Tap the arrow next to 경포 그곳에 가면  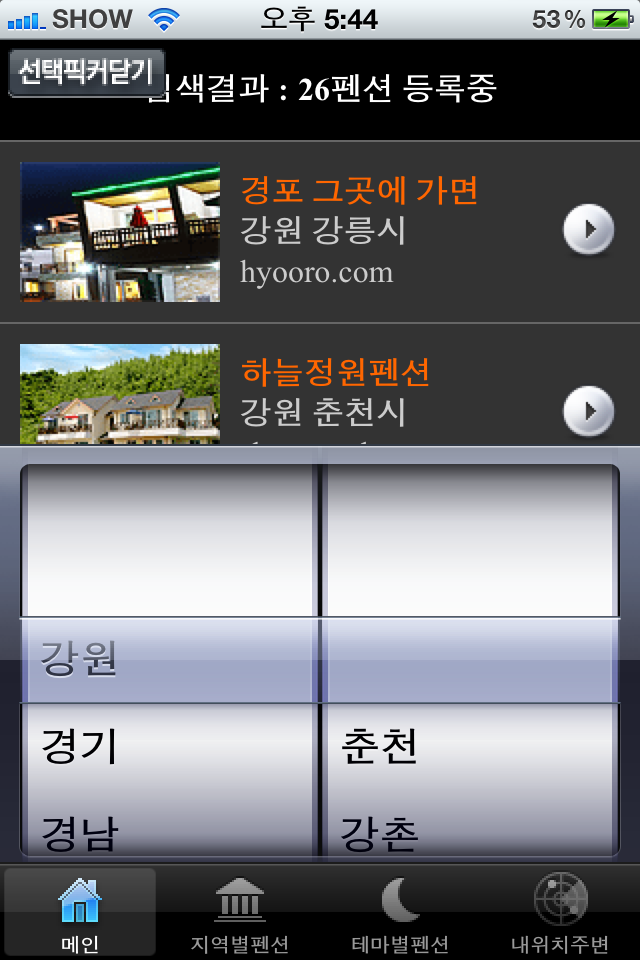(588, 230)
